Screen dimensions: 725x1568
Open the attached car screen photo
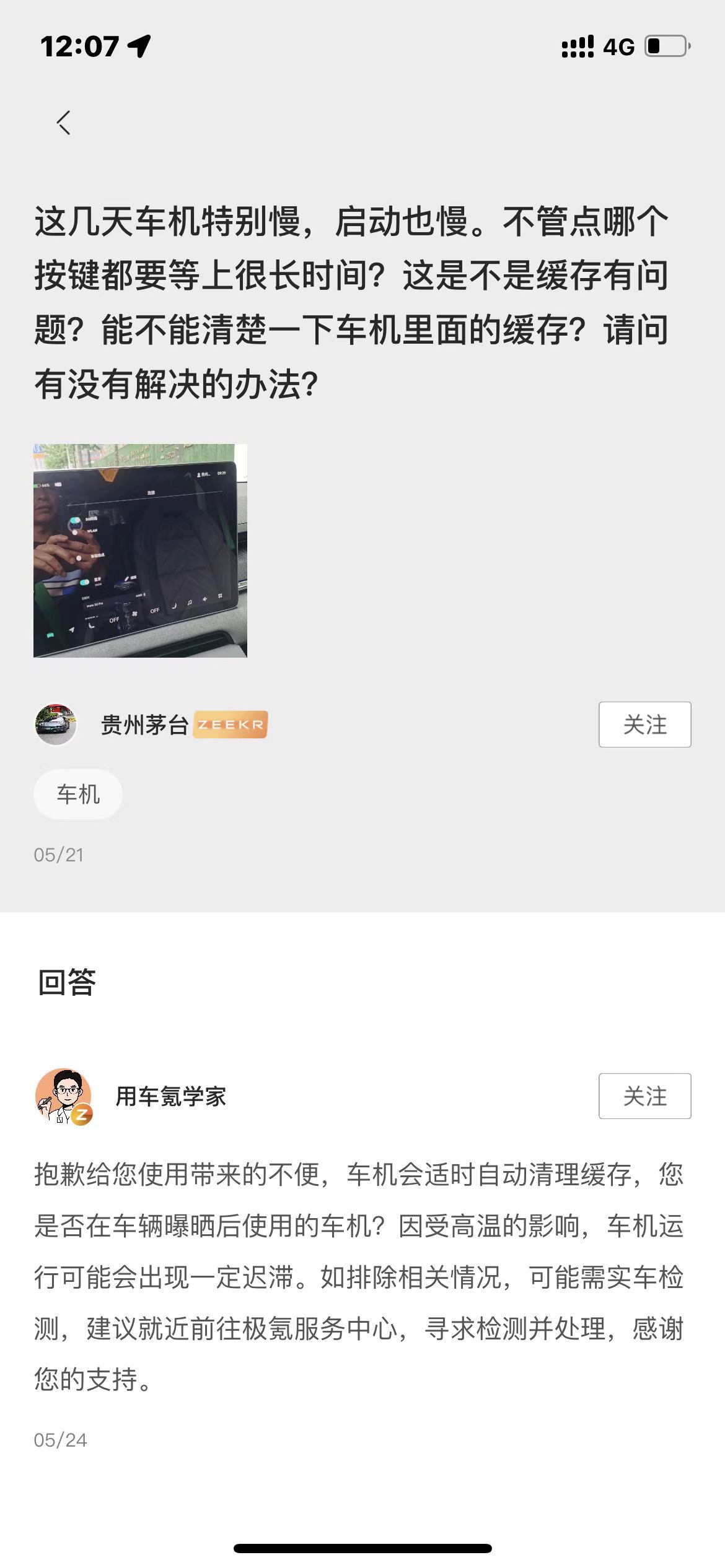(140, 551)
